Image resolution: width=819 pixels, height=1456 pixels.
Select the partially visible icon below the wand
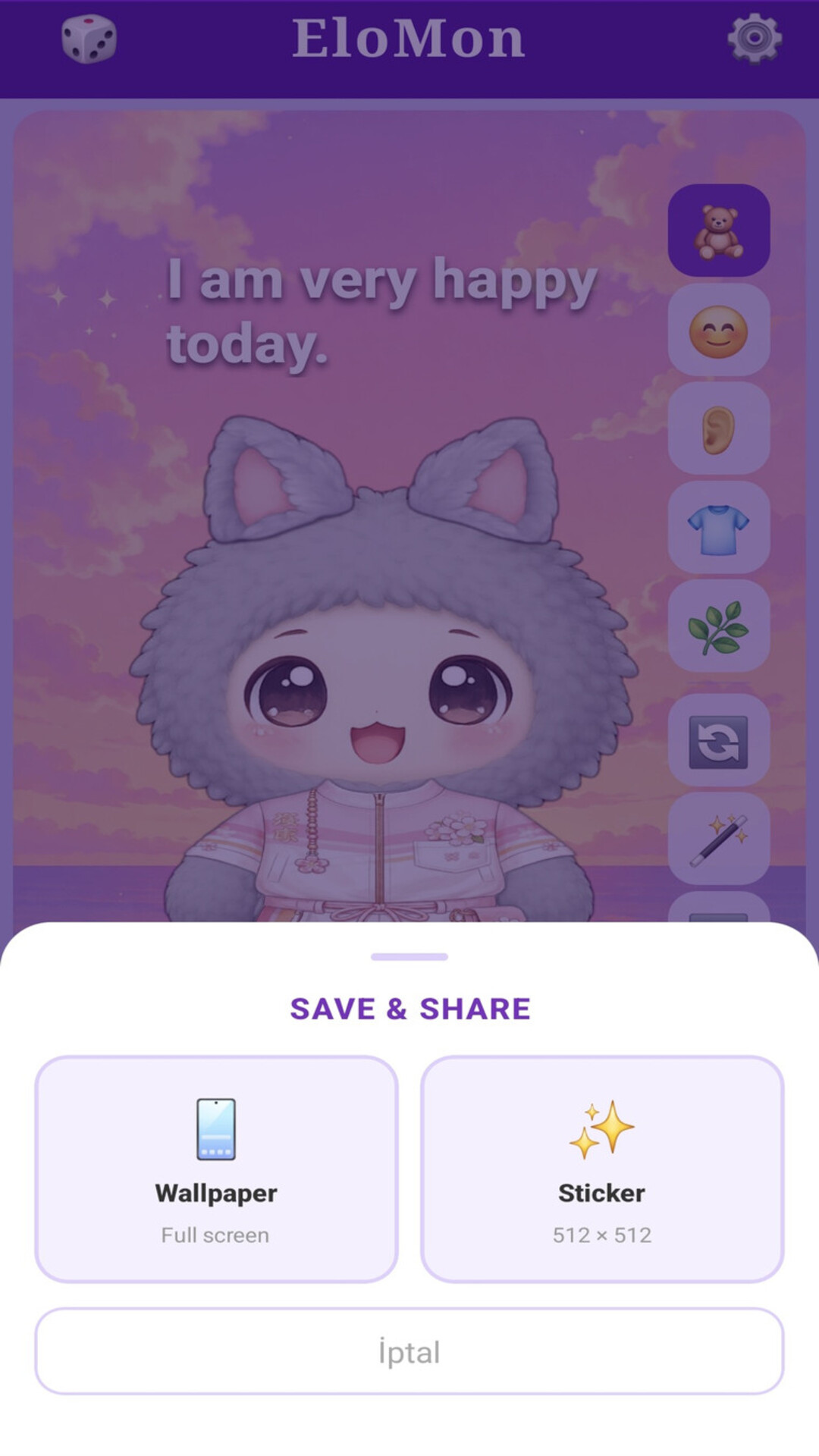pos(719,910)
